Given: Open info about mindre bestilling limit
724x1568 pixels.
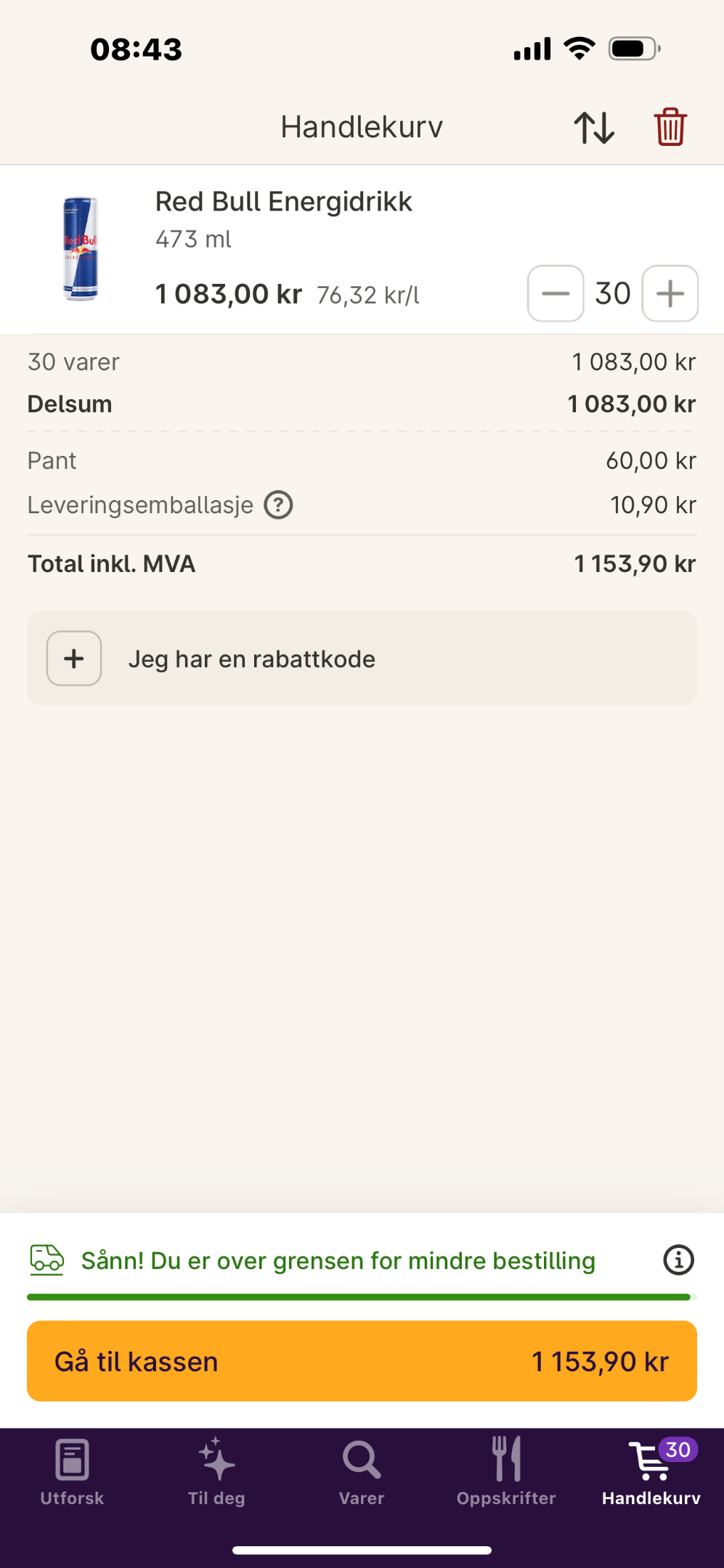Looking at the screenshot, I should pos(679,1260).
